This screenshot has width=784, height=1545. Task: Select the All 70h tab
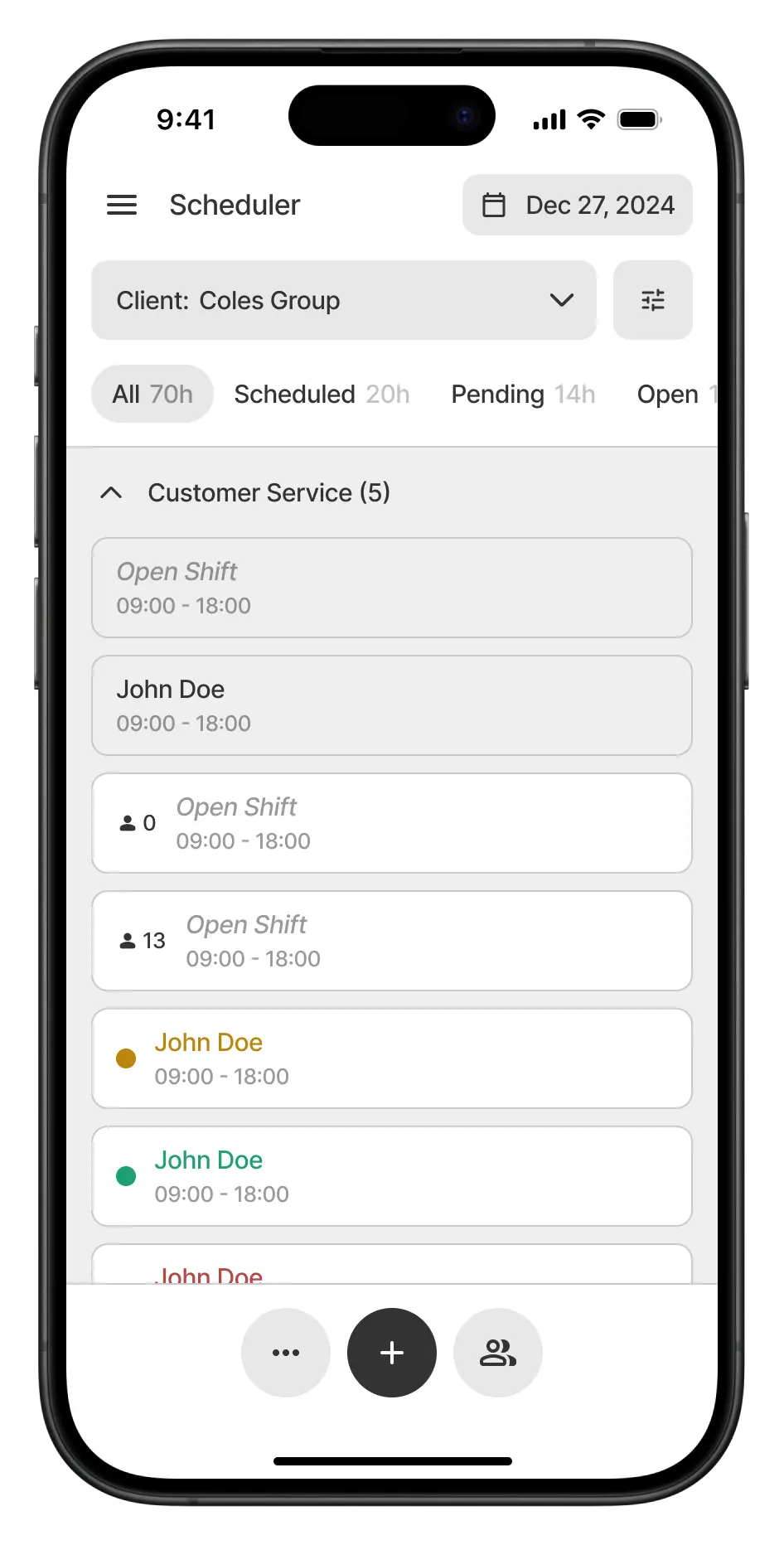coord(152,394)
